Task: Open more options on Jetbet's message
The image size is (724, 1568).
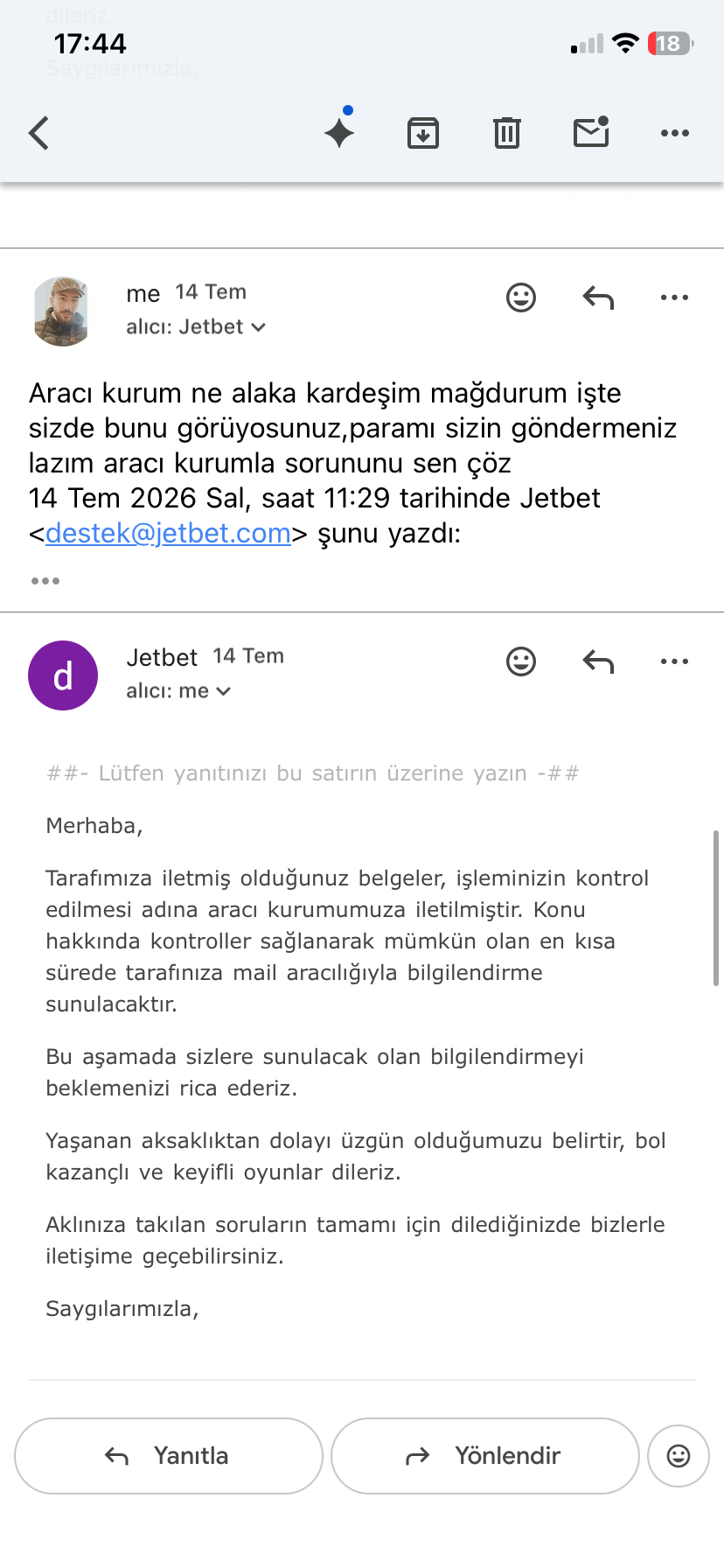Action: coord(675,661)
